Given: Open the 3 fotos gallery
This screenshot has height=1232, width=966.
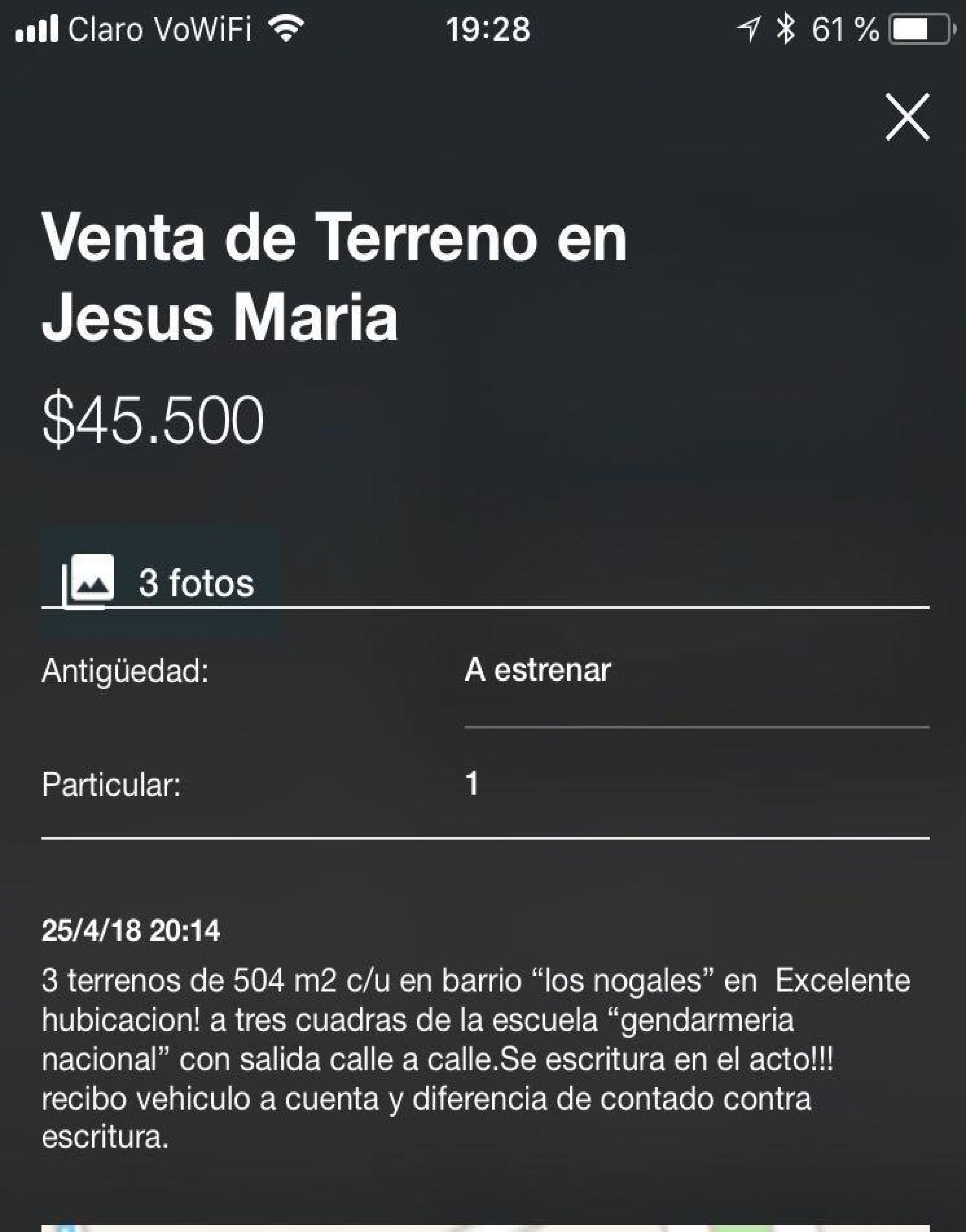Looking at the screenshot, I should [x=159, y=583].
